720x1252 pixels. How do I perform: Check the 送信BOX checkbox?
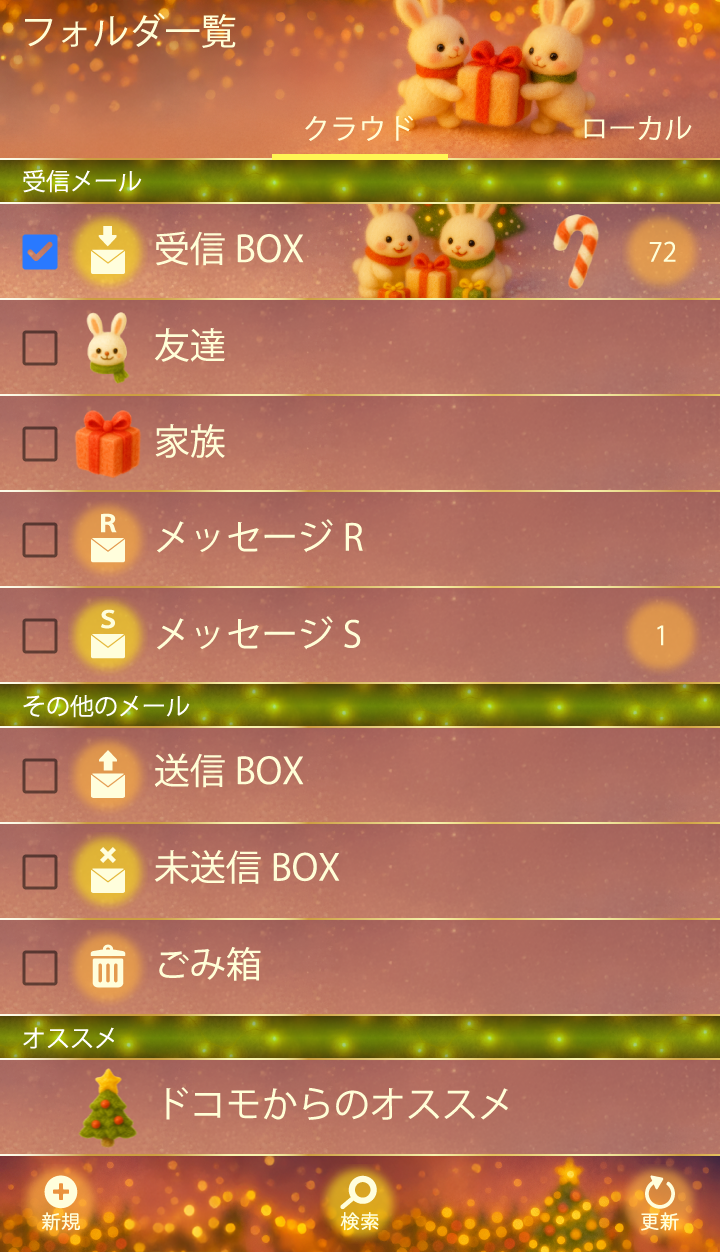pos(40,776)
